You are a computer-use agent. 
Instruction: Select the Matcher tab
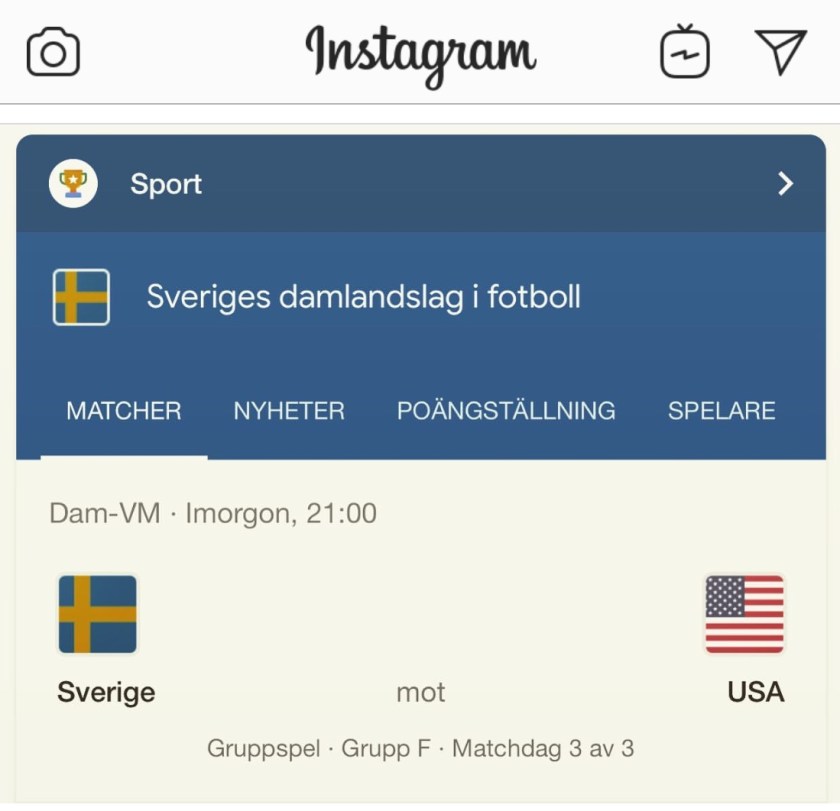(x=124, y=411)
